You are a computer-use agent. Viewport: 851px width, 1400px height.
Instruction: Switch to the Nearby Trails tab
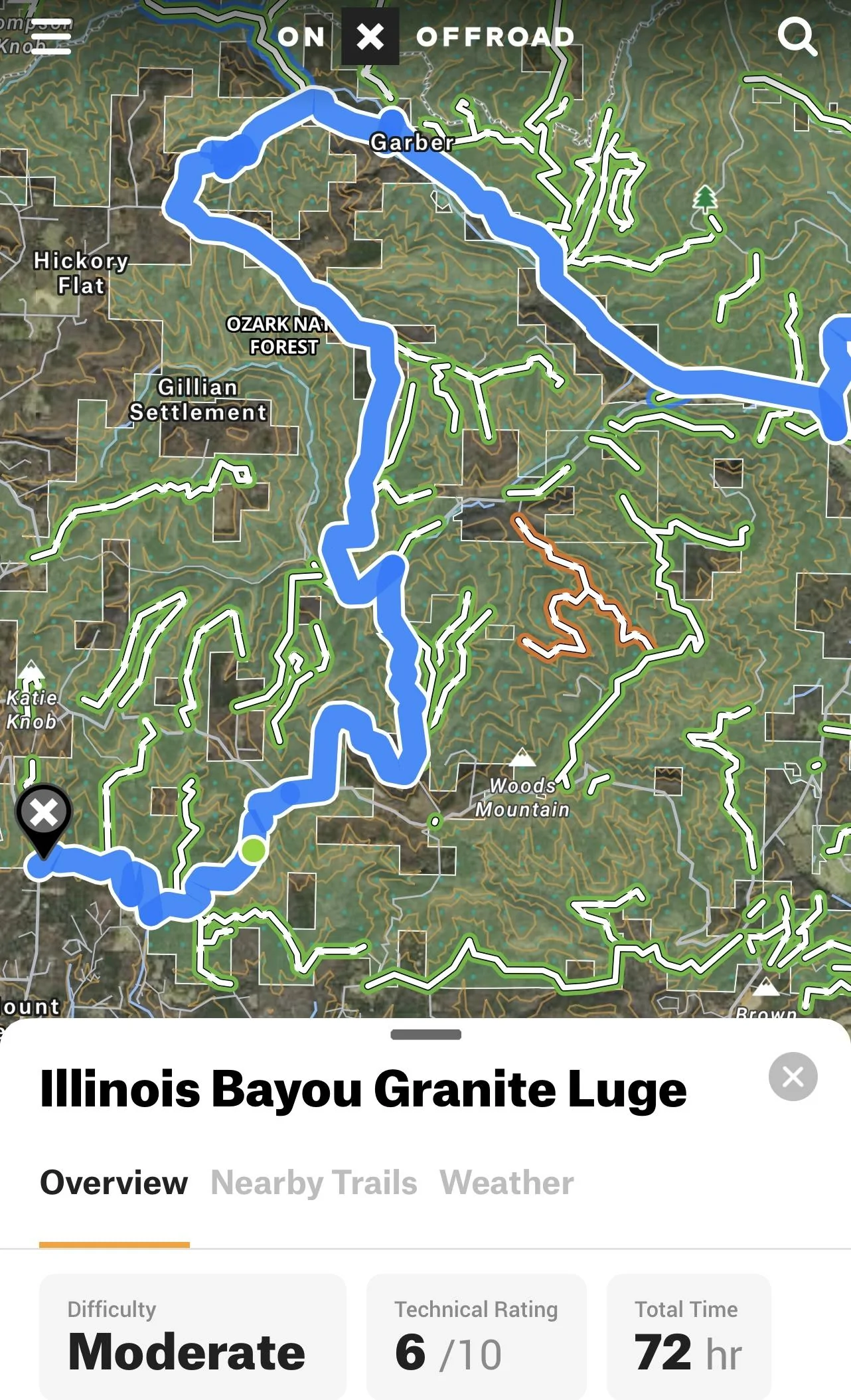[x=314, y=1183]
